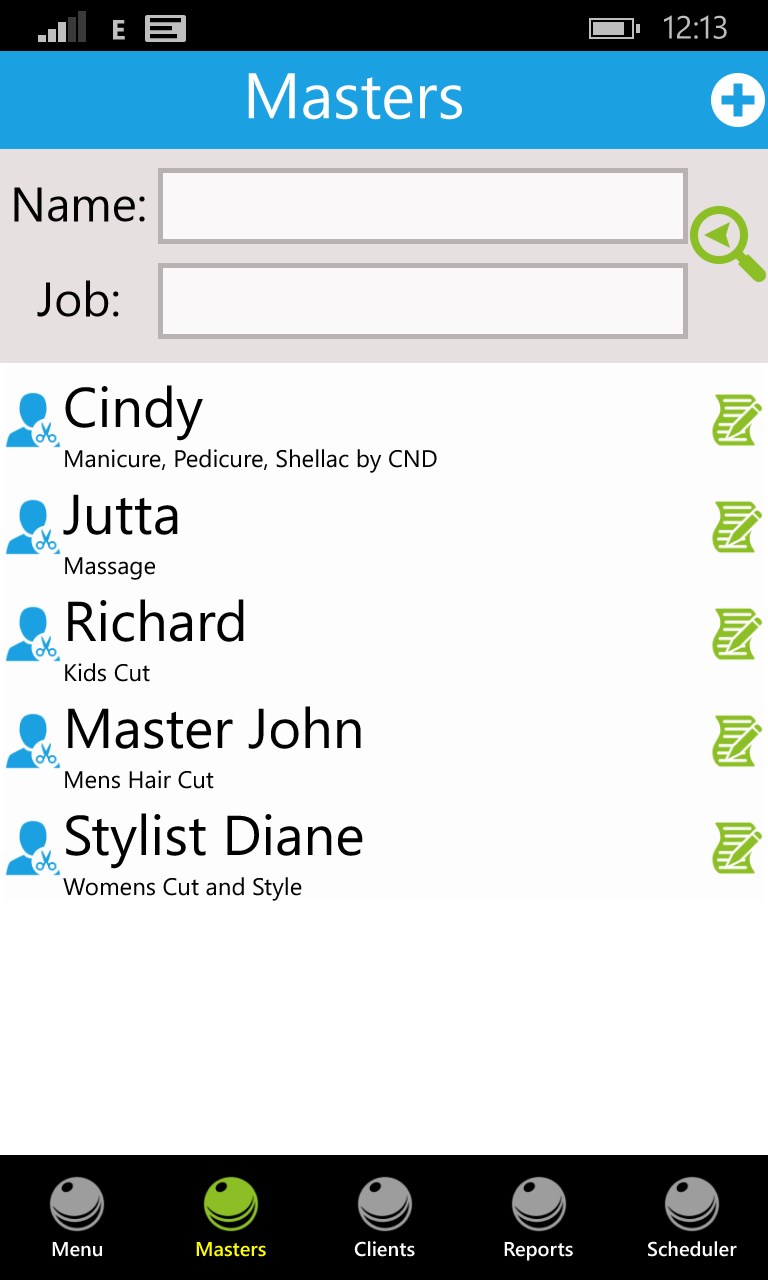Edit Richard using the note icon
This screenshot has width=768, height=1280.
tap(736, 634)
